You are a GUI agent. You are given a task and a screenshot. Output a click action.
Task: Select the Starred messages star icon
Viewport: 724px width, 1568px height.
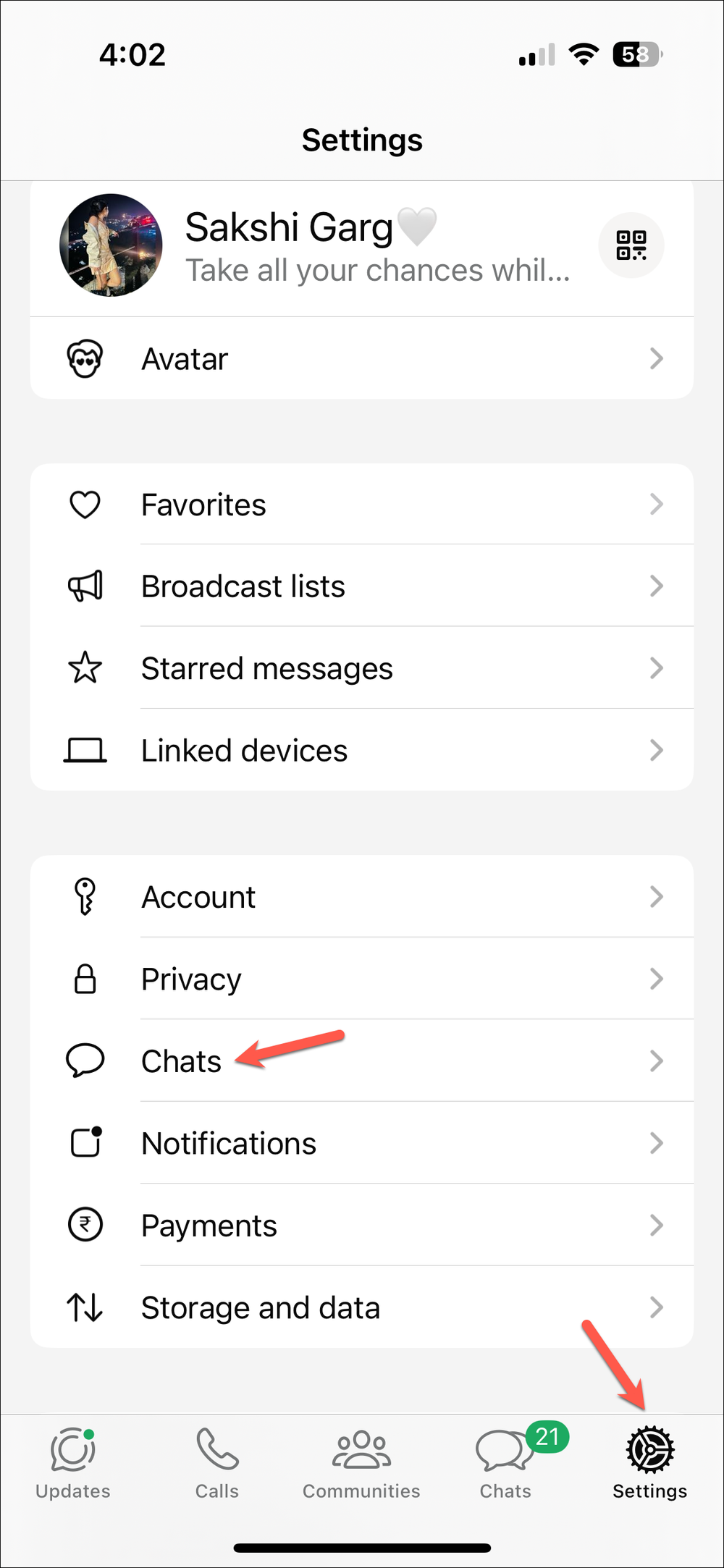(x=85, y=667)
